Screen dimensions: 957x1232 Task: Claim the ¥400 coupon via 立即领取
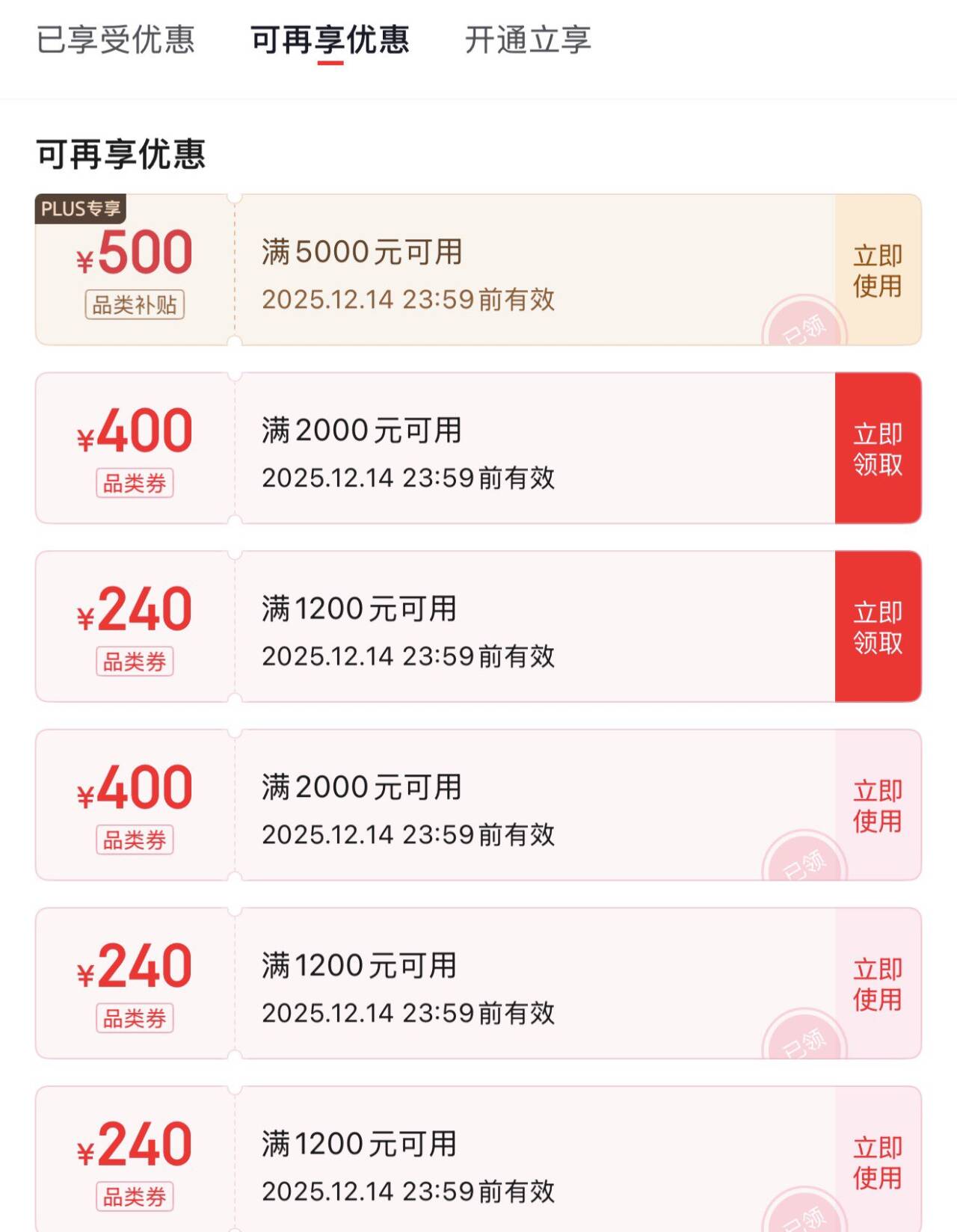tap(878, 449)
